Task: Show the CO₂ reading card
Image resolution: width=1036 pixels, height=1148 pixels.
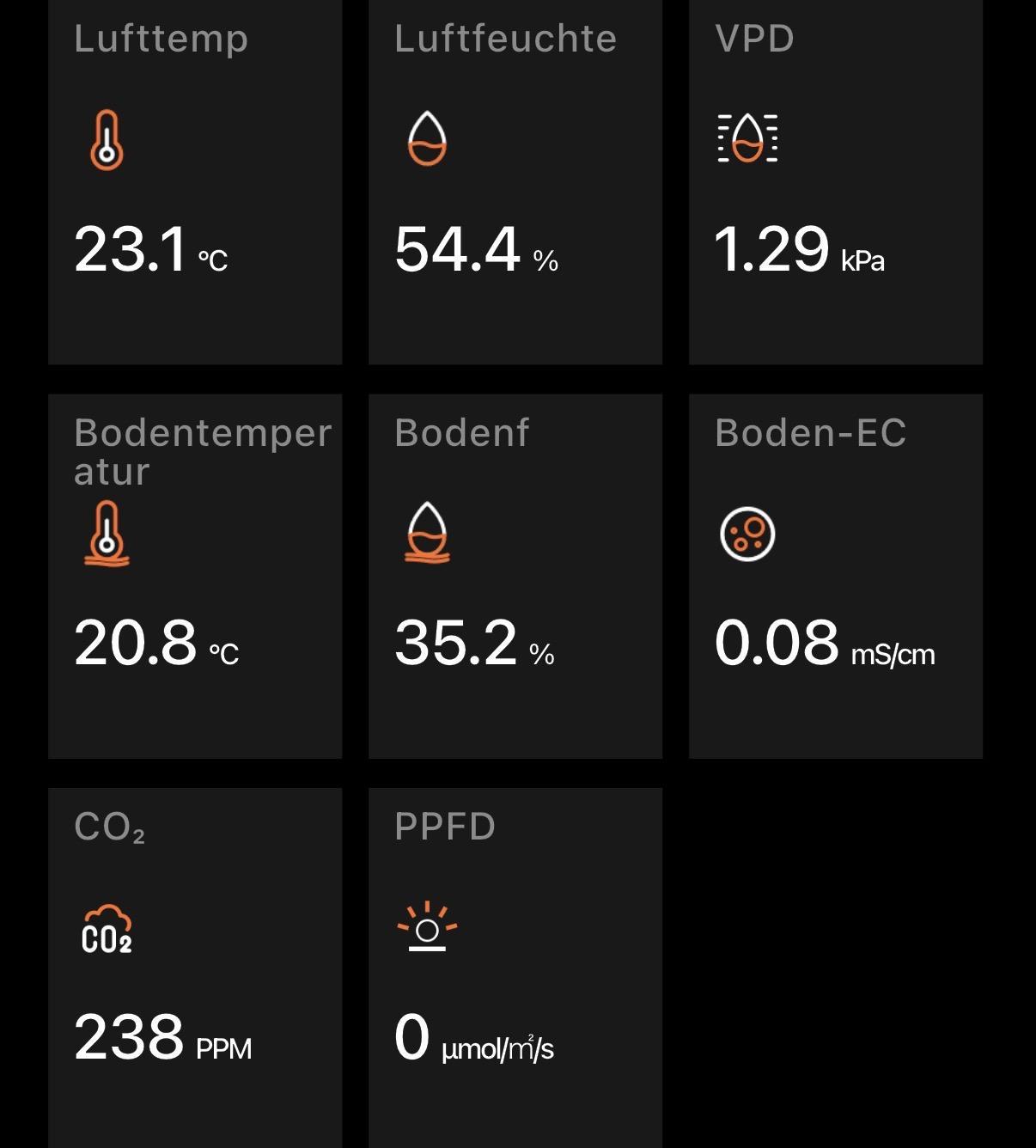Action: [x=195, y=968]
